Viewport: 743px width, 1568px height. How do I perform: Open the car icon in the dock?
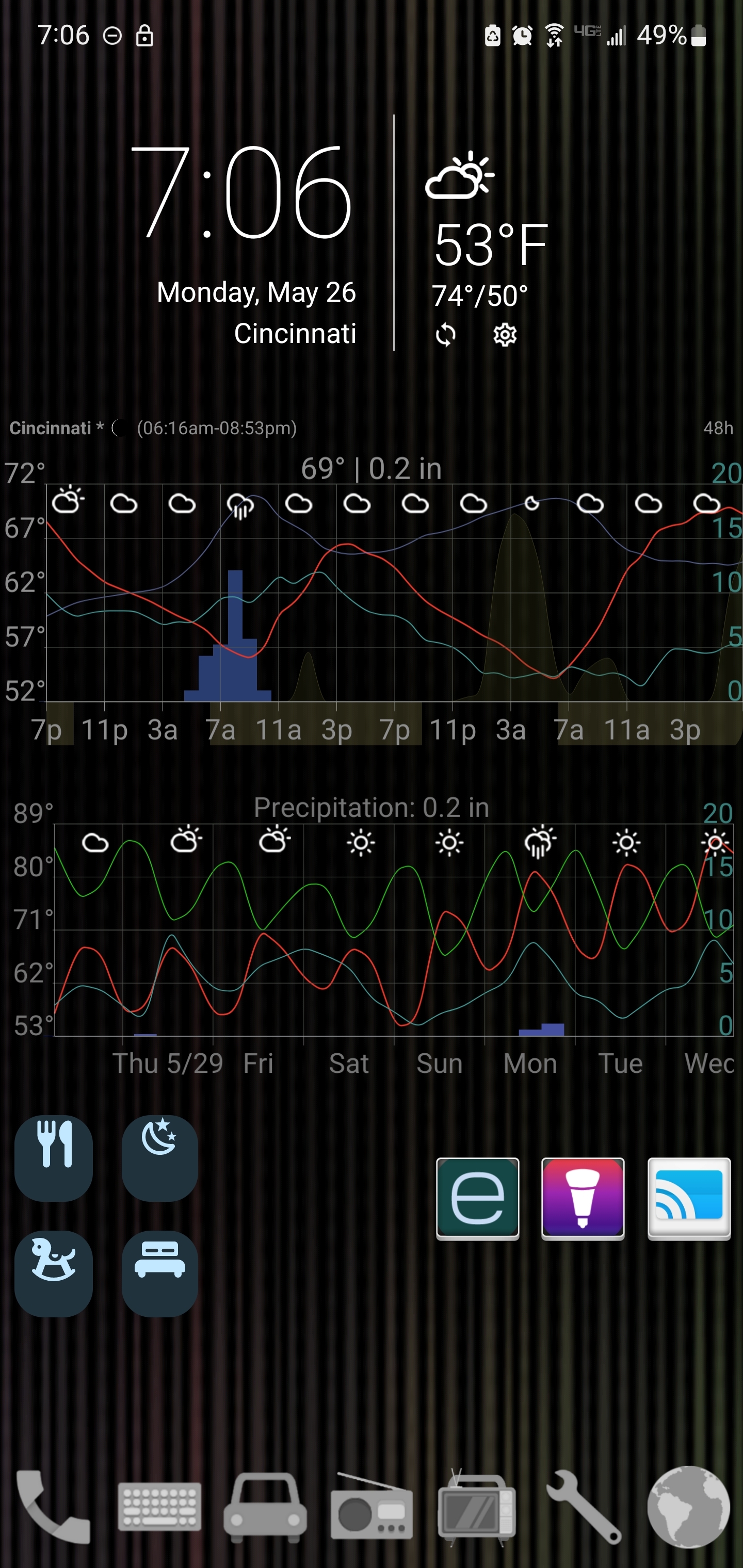pyautogui.click(x=266, y=1507)
